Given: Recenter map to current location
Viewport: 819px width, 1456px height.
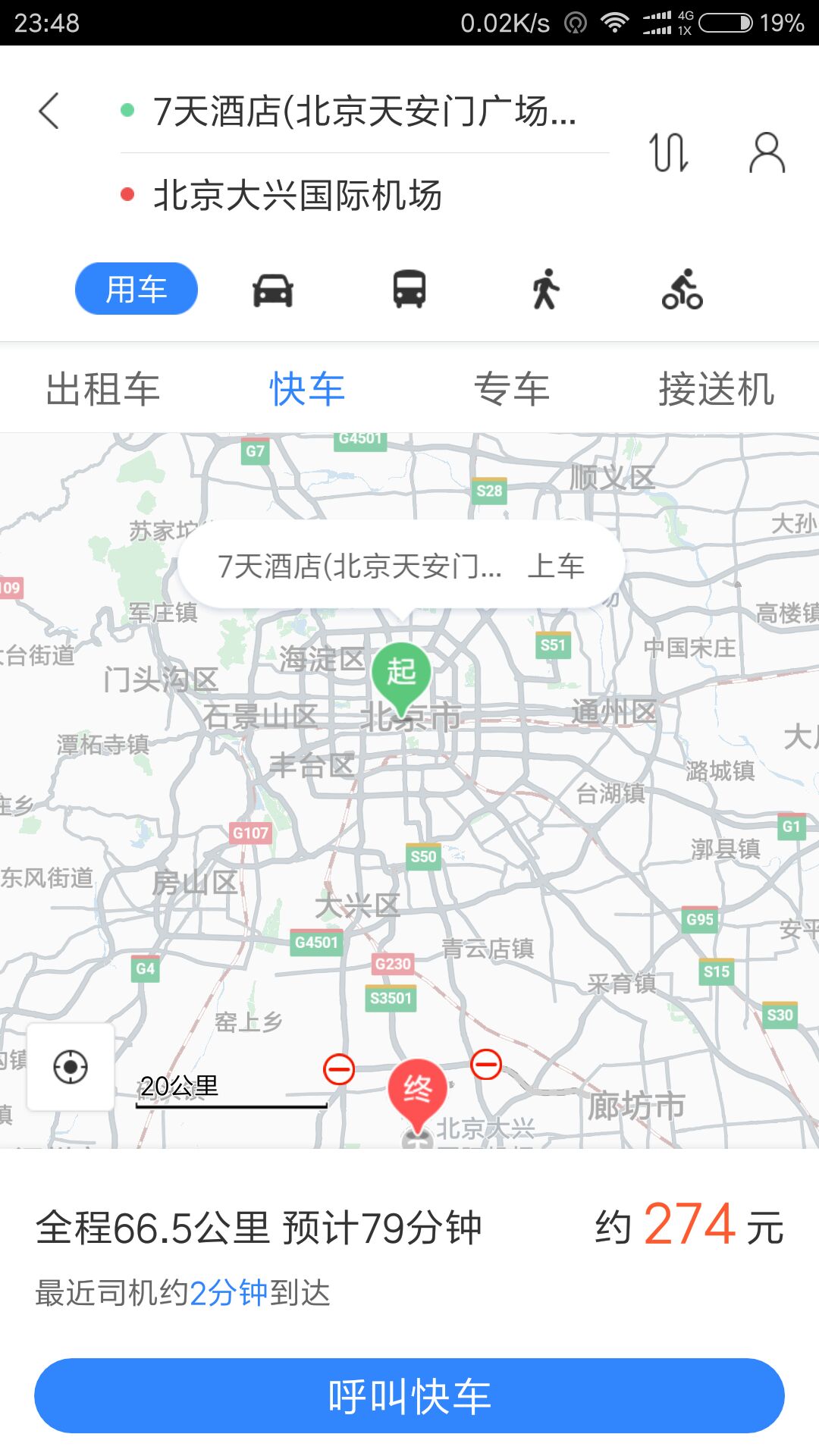Looking at the screenshot, I should click(71, 1067).
